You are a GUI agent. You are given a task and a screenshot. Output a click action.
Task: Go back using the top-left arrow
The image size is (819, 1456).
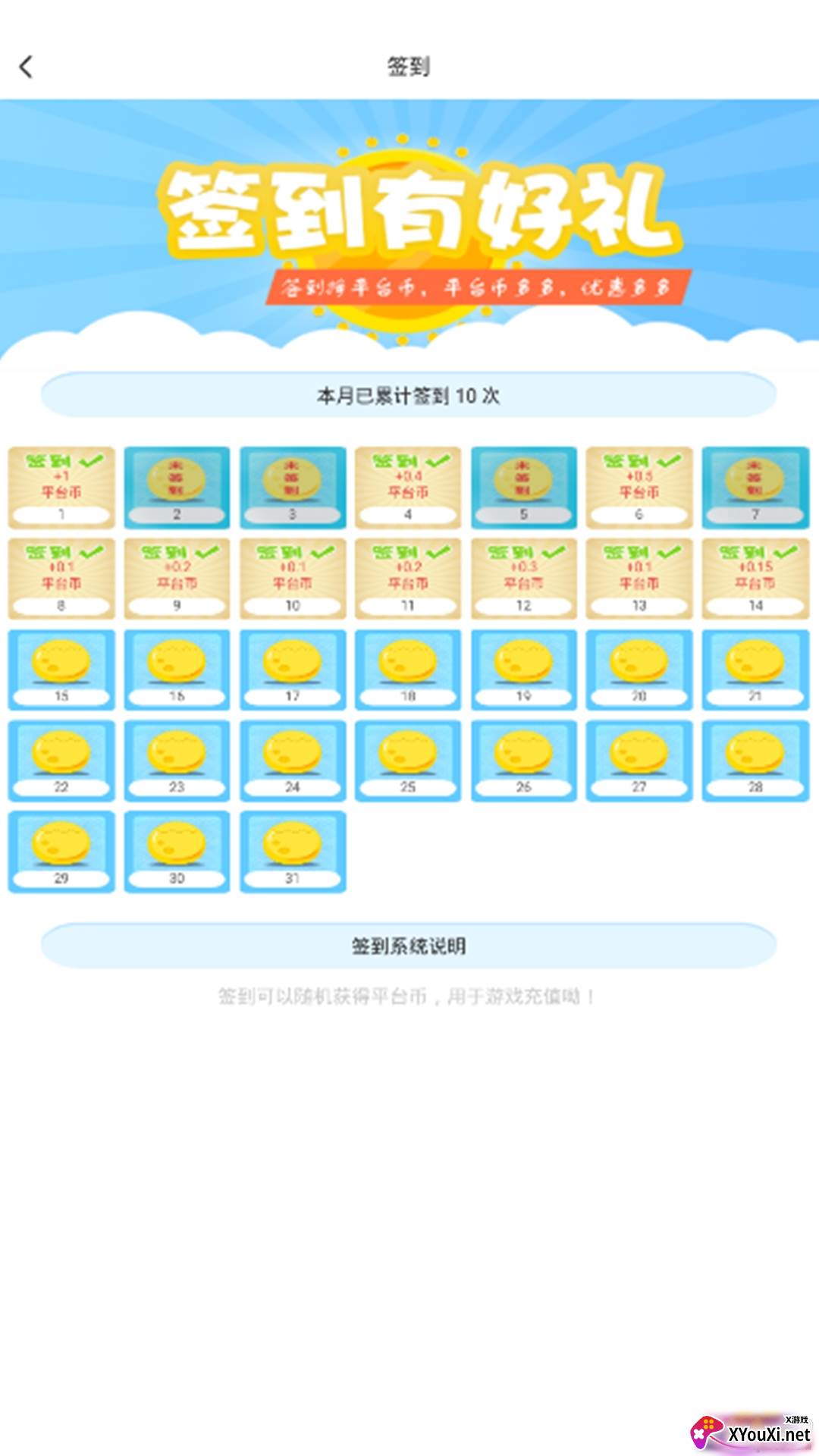pos(27,67)
